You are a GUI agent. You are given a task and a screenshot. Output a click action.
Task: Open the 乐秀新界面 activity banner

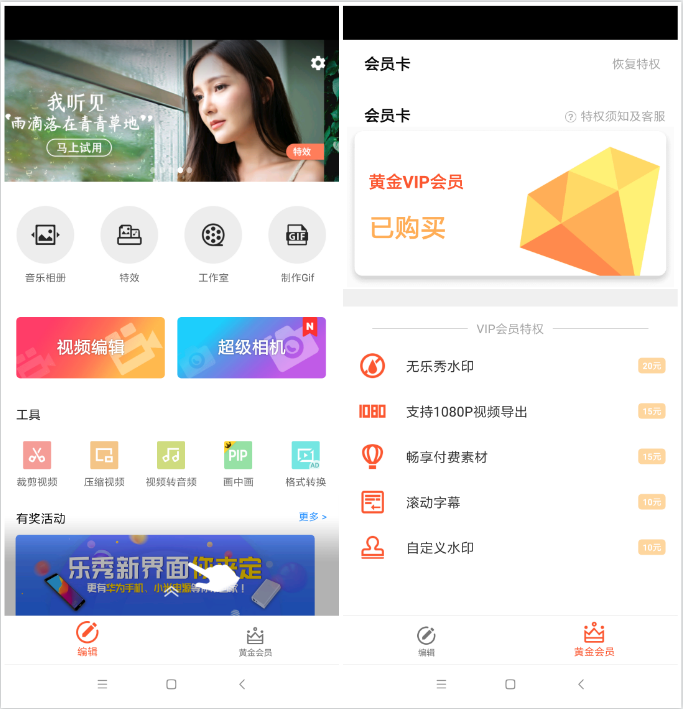click(x=165, y=574)
